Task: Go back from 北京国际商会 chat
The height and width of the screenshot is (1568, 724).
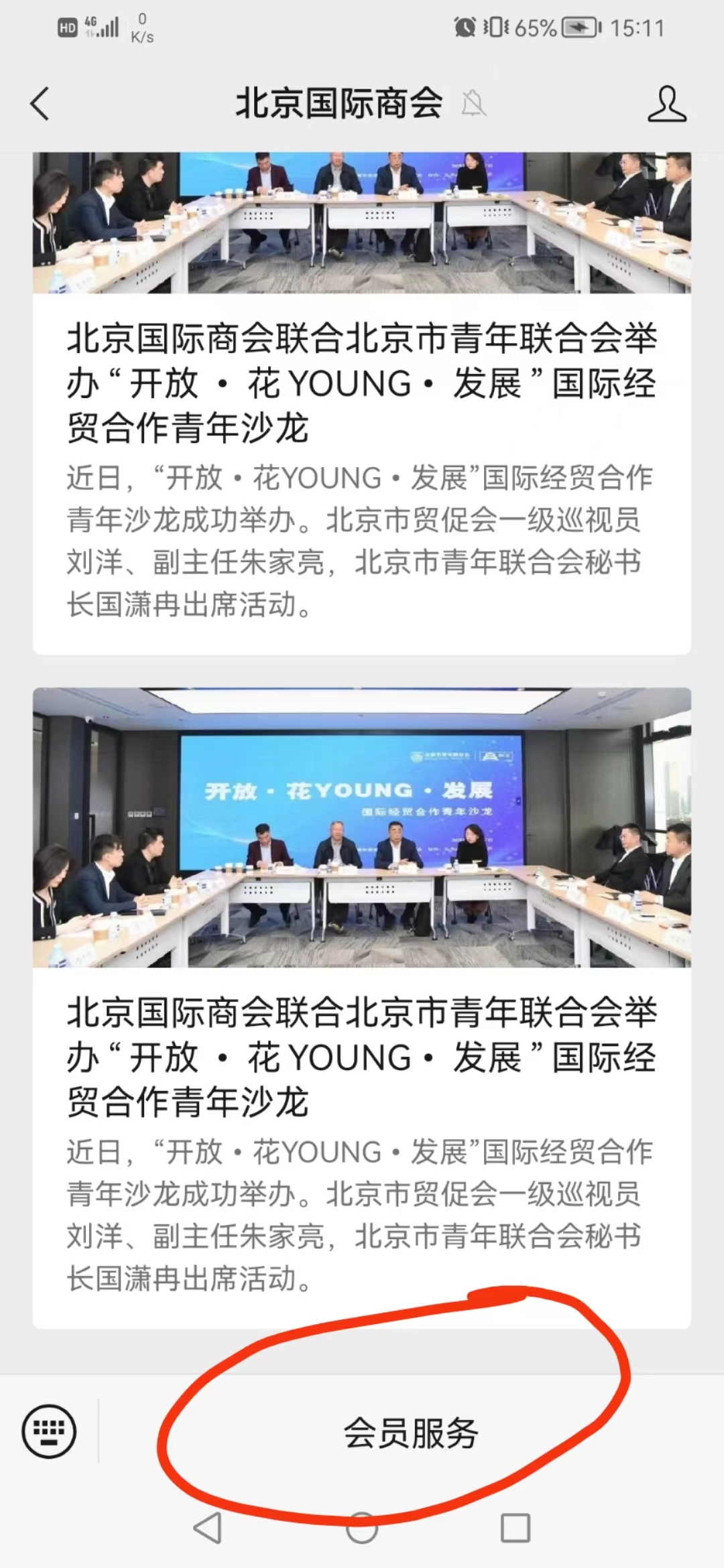Action: 40,105
